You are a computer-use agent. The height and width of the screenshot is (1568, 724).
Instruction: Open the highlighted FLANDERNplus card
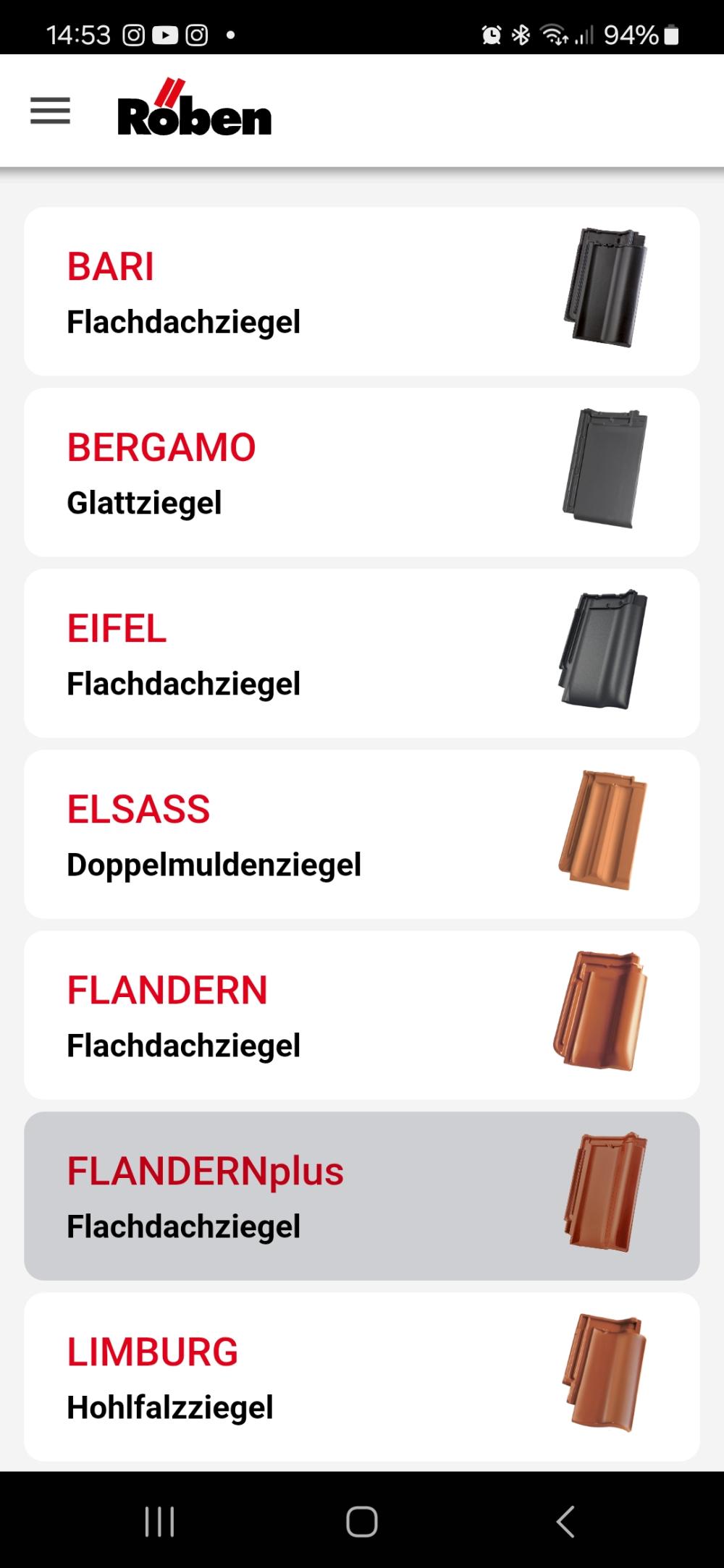pos(290,1194)
